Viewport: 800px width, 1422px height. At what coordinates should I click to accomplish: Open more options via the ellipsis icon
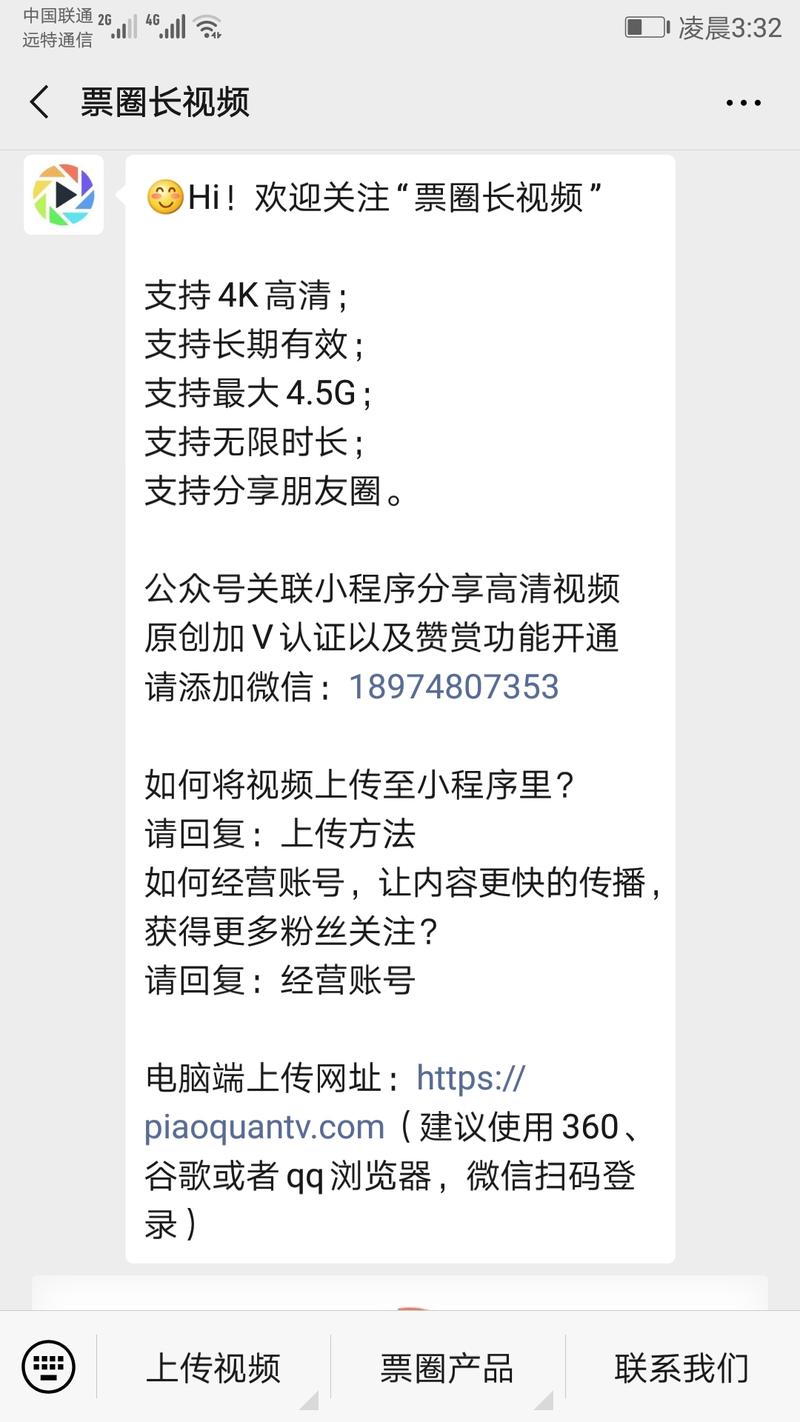pos(743,102)
